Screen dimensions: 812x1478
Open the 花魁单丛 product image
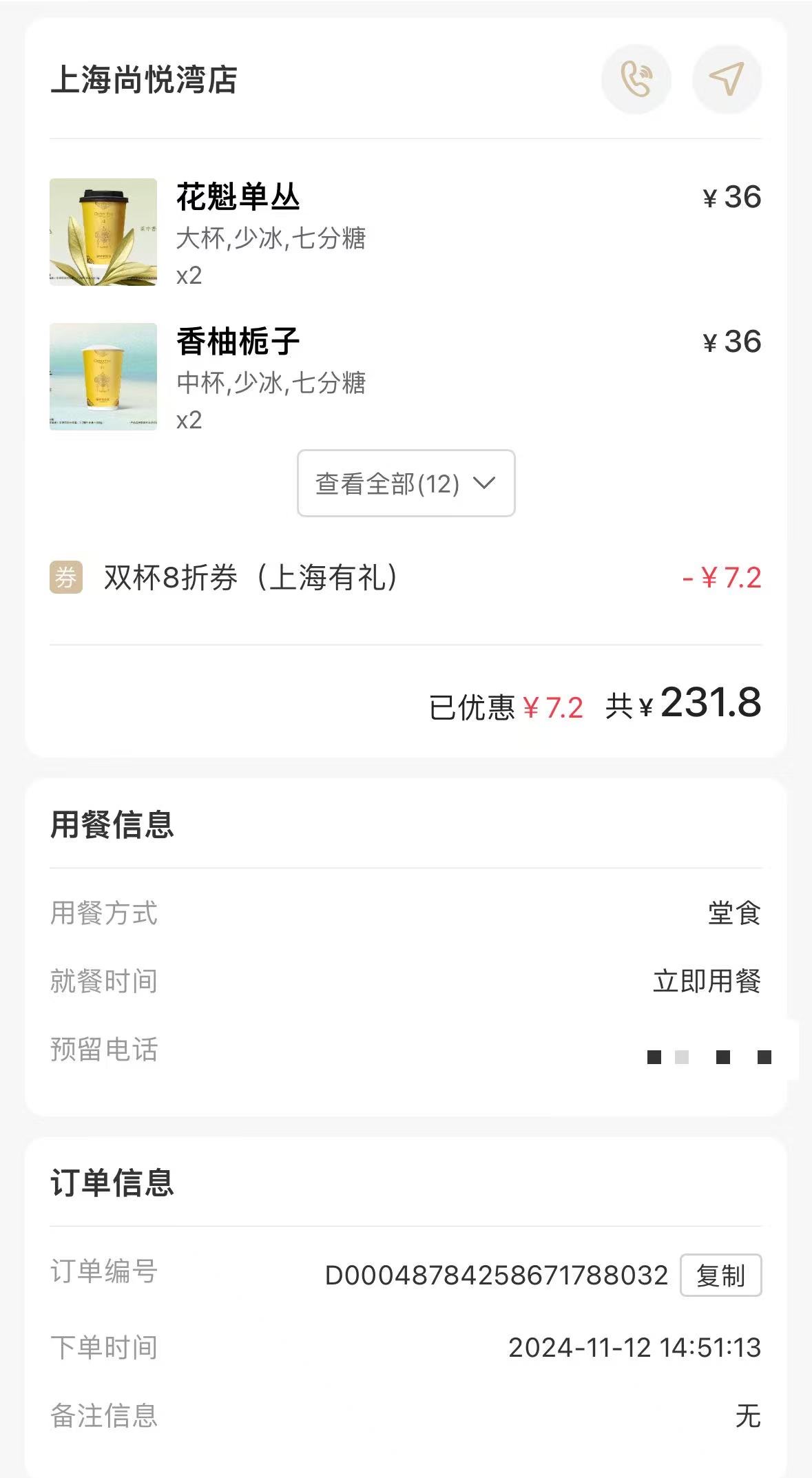pos(103,232)
